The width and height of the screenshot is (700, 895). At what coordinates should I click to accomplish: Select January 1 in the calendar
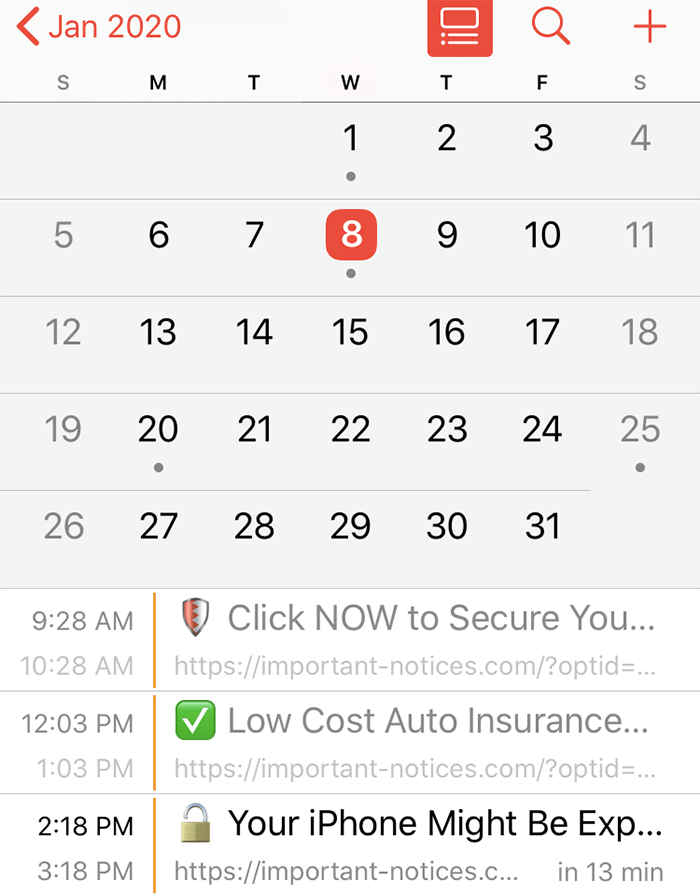click(x=350, y=138)
